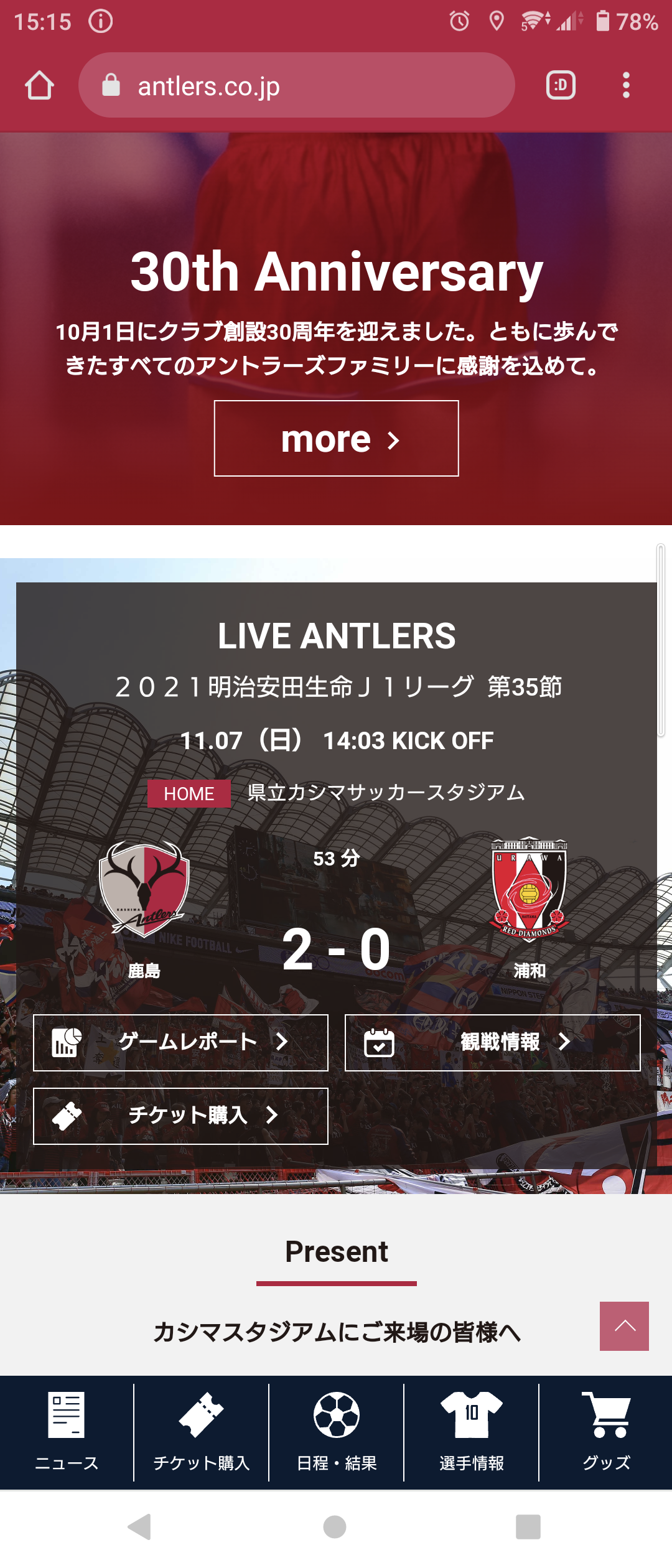Switch to the 選手情報 tab
The width and height of the screenshot is (672, 1568).
point(472,1432)
